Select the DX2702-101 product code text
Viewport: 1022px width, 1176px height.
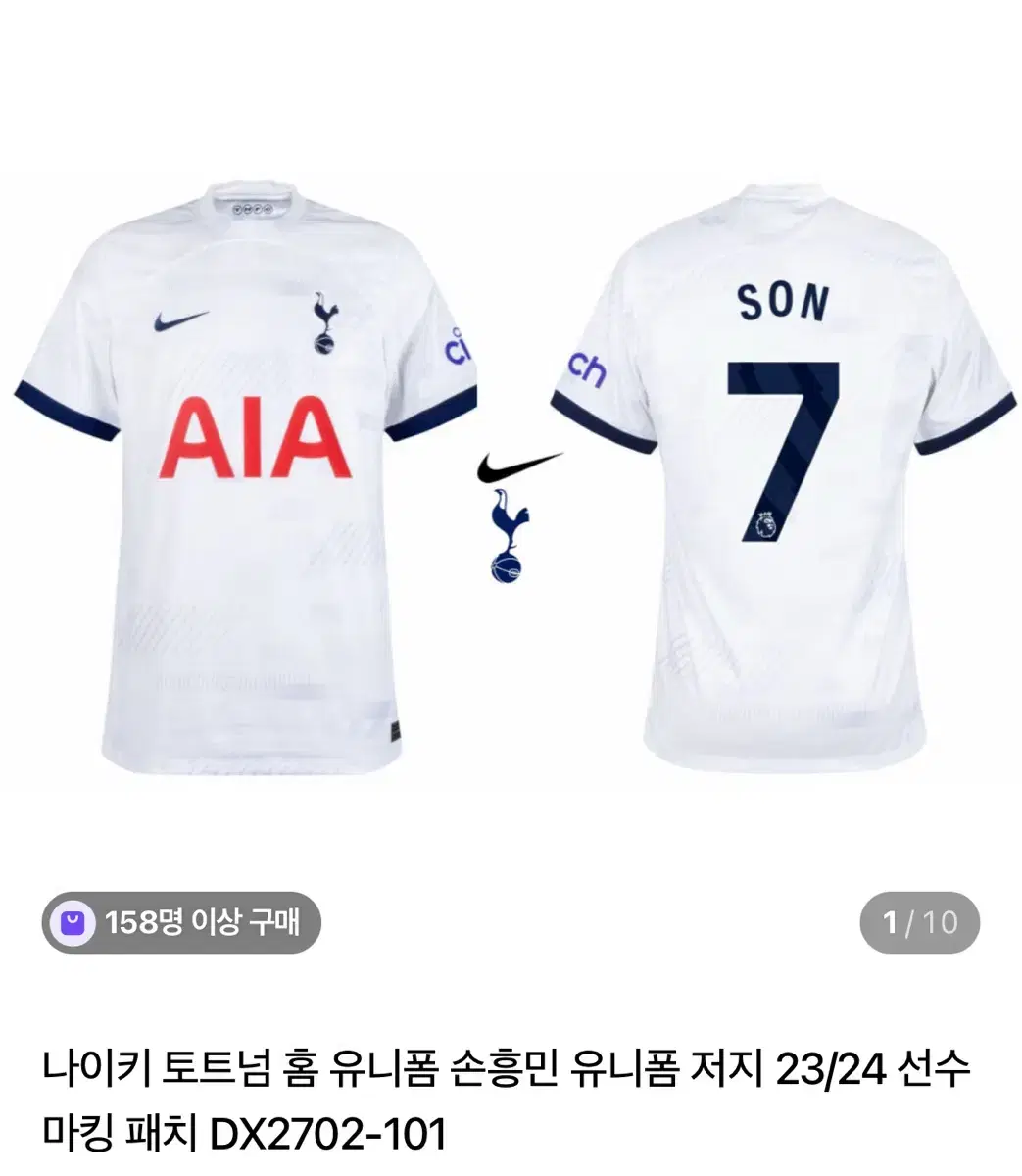point(328,1134)
